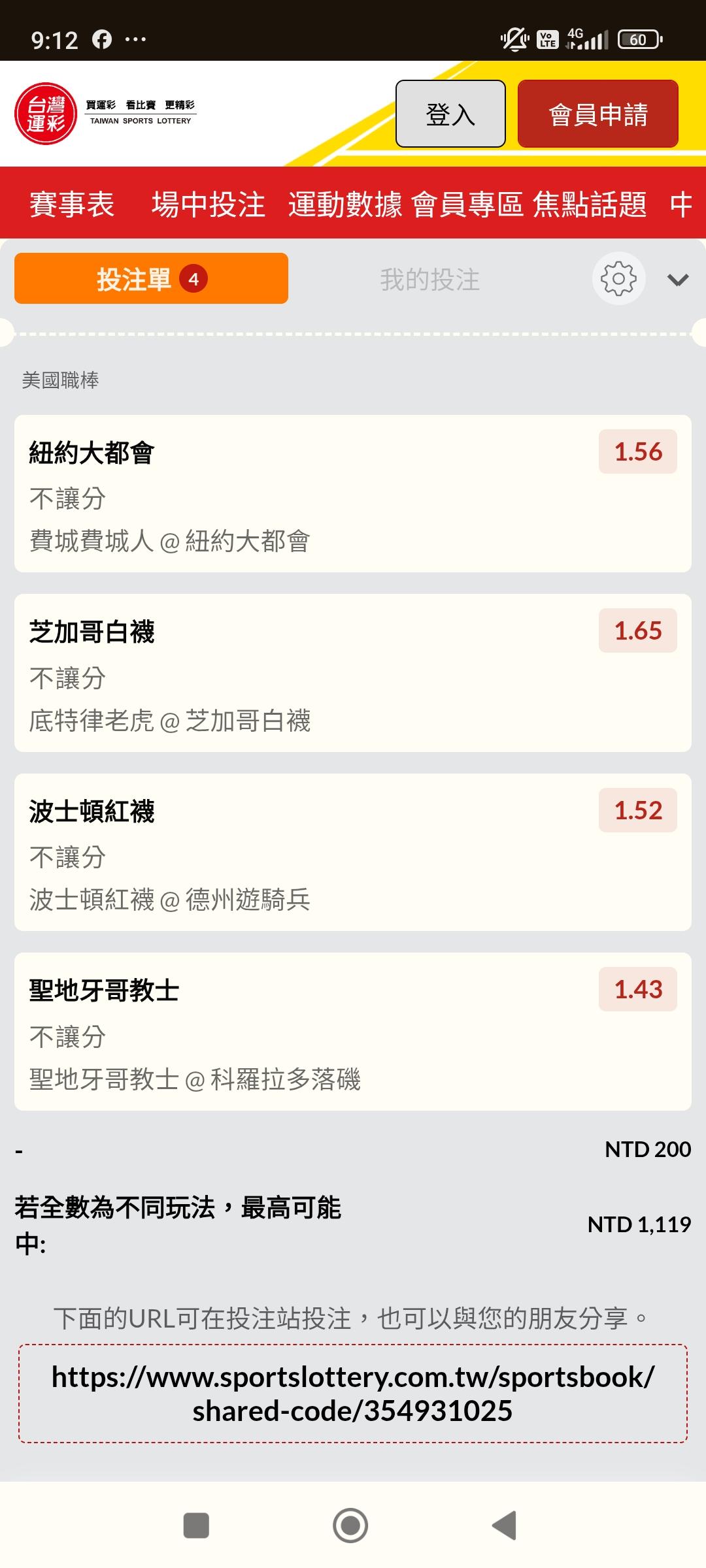This screenshot has height=1568, width=706.
Task: Tap the 1.43 odds for 聖地牙哥教士
Action: 638,989
